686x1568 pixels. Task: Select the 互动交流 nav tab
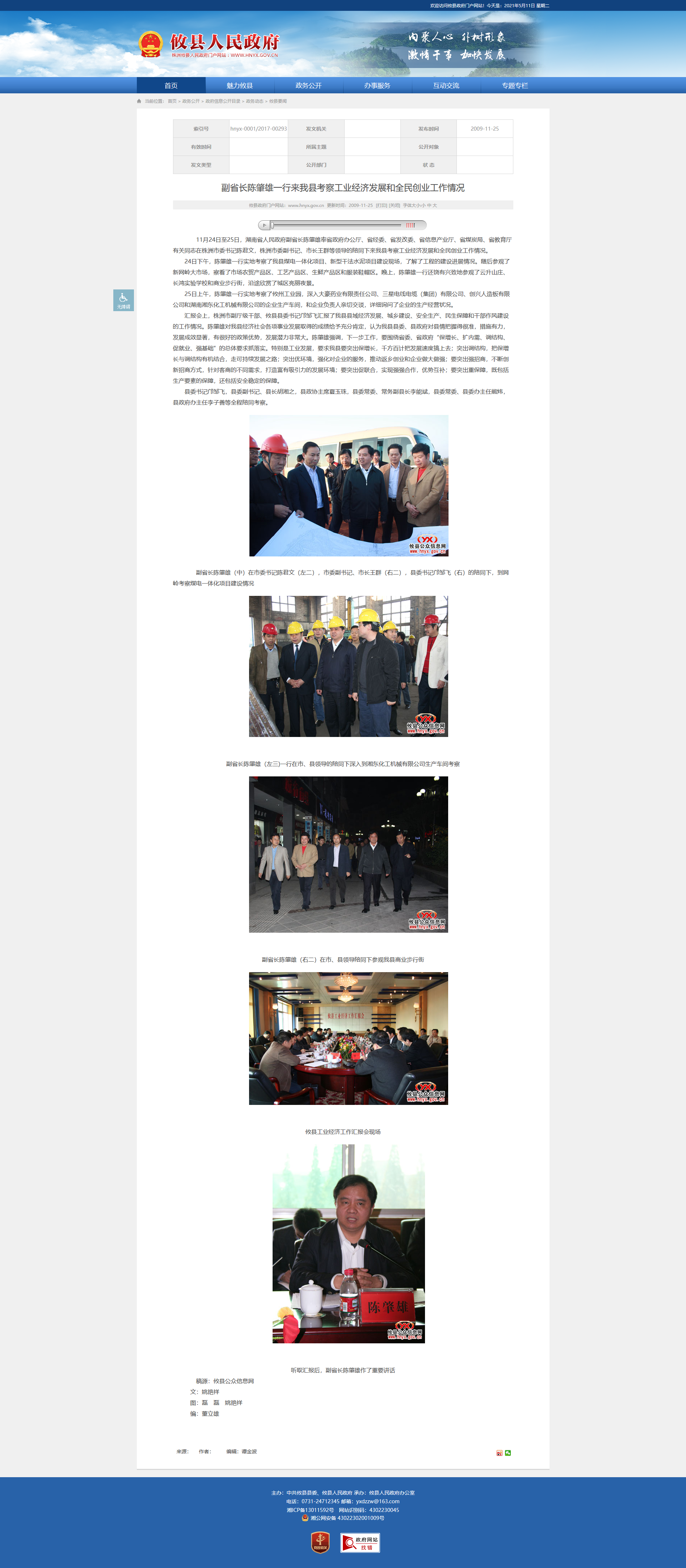(446, 85)
